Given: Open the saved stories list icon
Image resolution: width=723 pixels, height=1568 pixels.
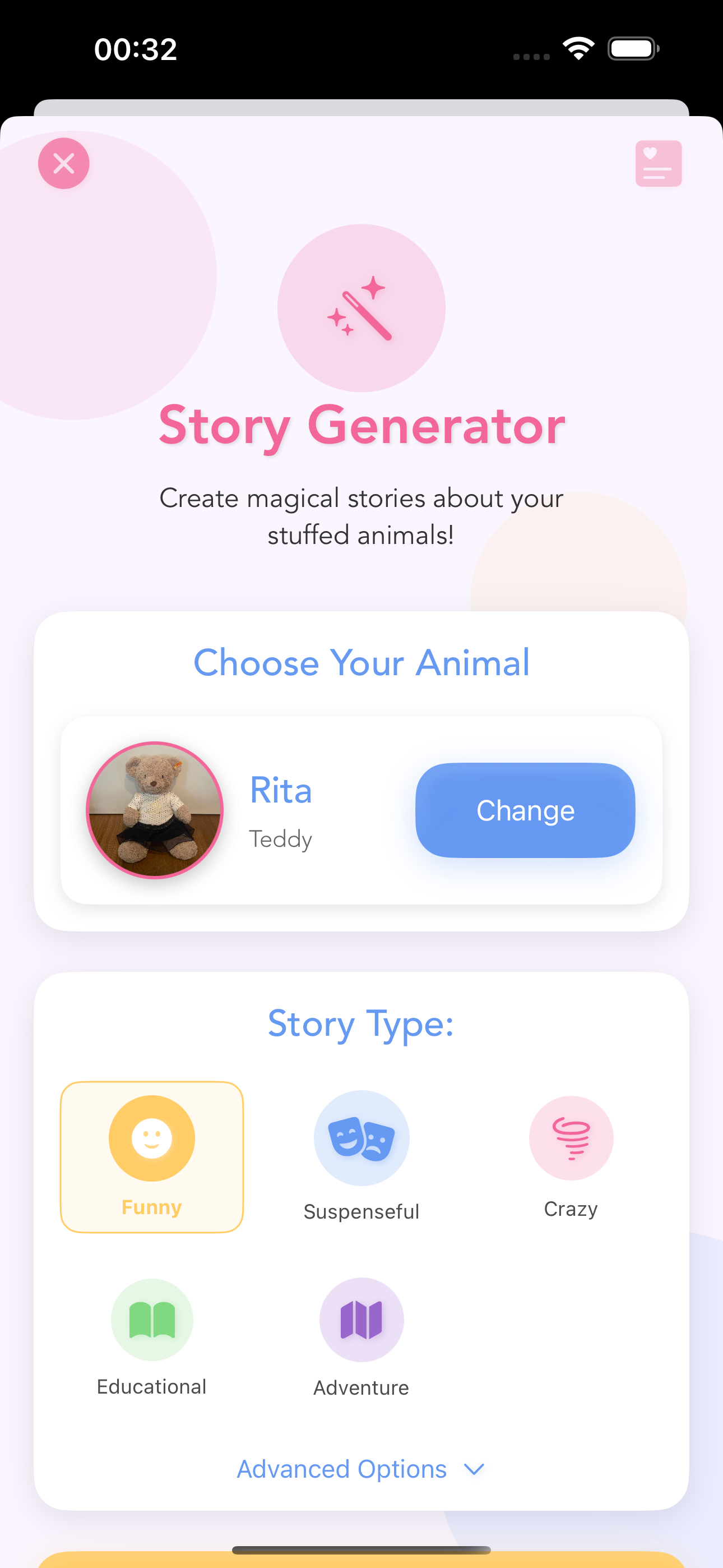Looking at the screenshot, I should click(x=659, y=163).
